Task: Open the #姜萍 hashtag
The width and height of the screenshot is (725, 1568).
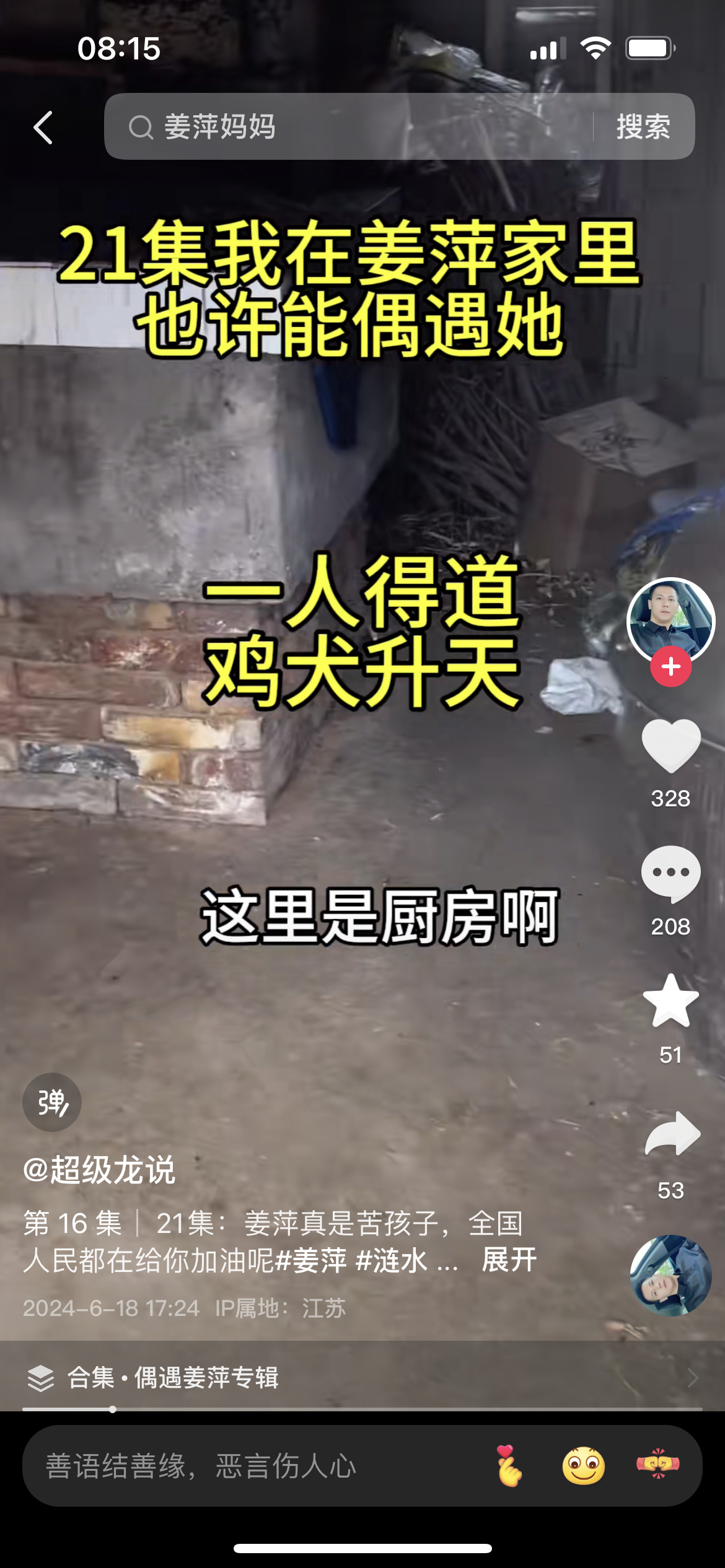Action: tap(310, 1260)
